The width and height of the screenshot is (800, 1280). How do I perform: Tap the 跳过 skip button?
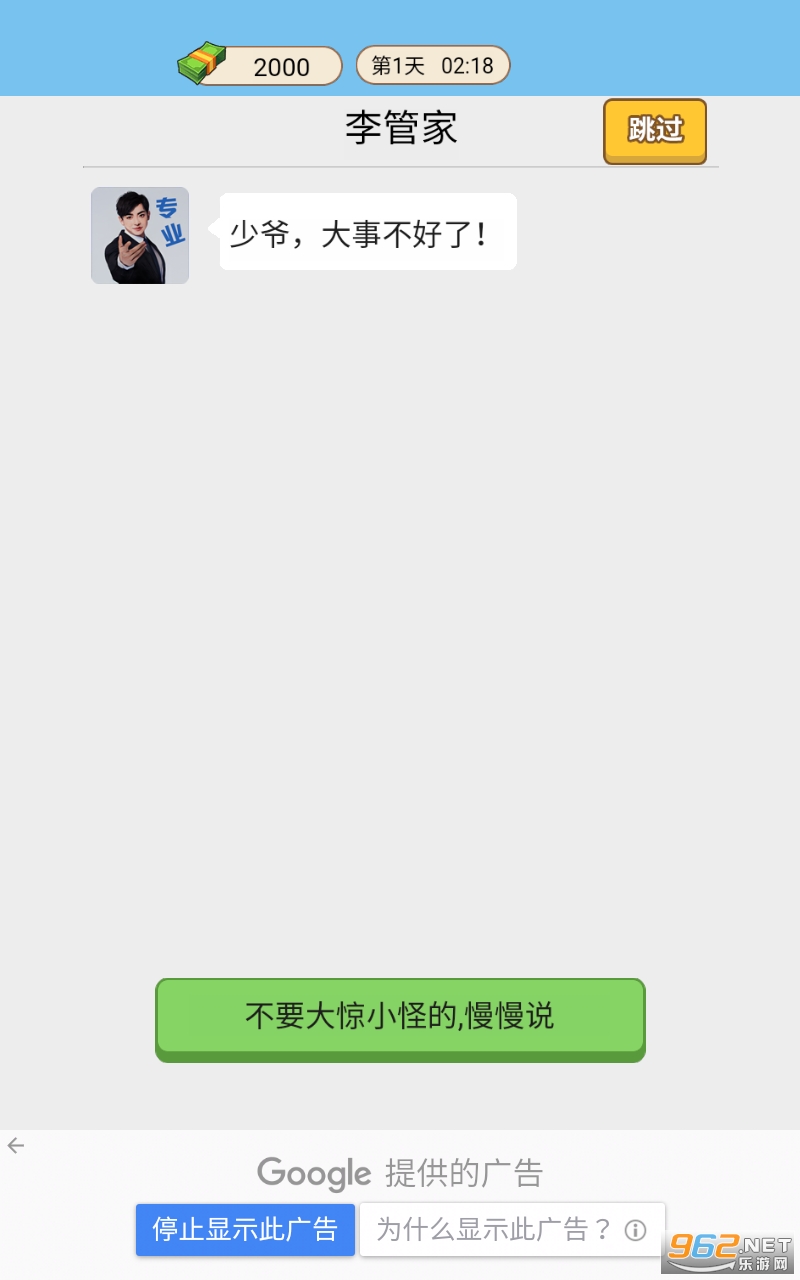655,130
